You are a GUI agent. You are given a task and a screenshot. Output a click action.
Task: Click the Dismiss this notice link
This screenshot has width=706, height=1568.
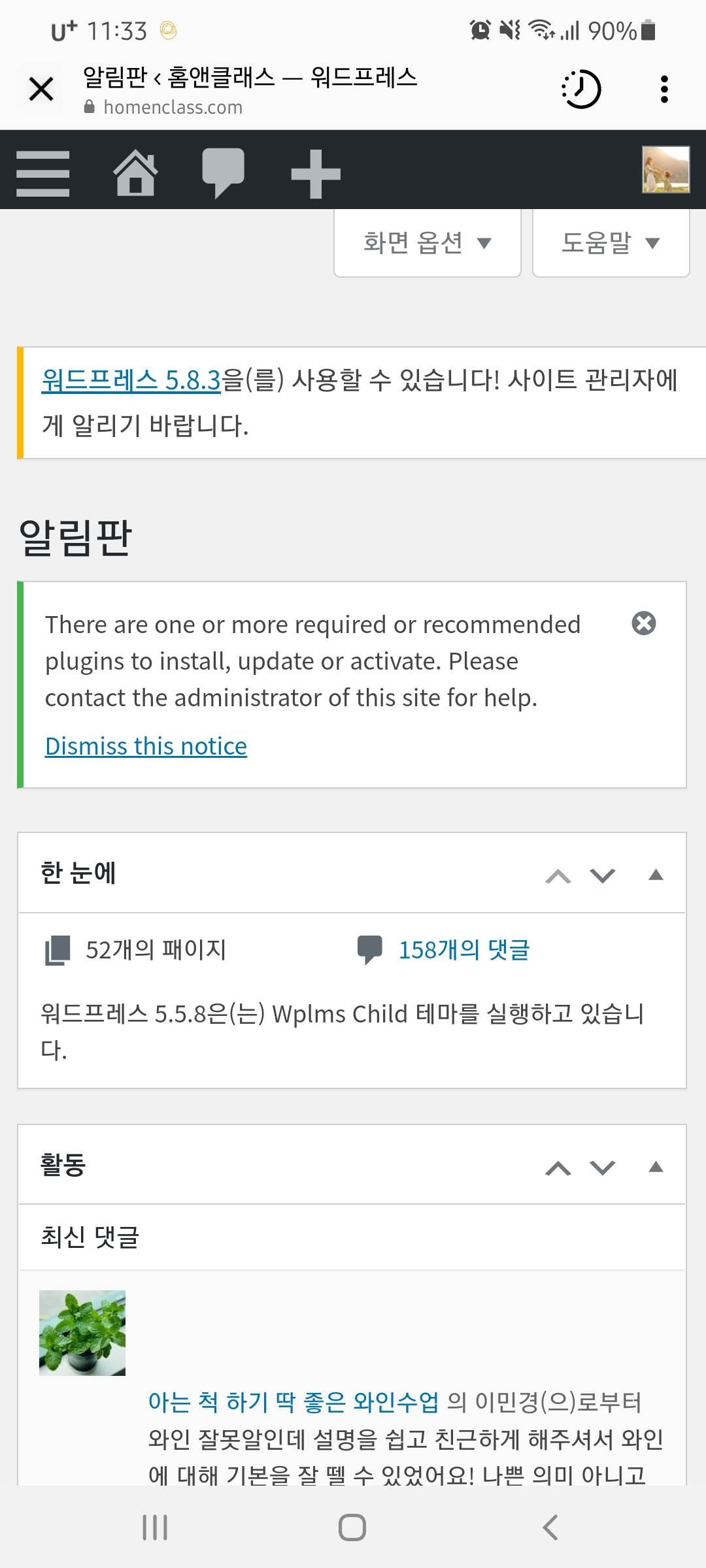[x=146, y=746]
